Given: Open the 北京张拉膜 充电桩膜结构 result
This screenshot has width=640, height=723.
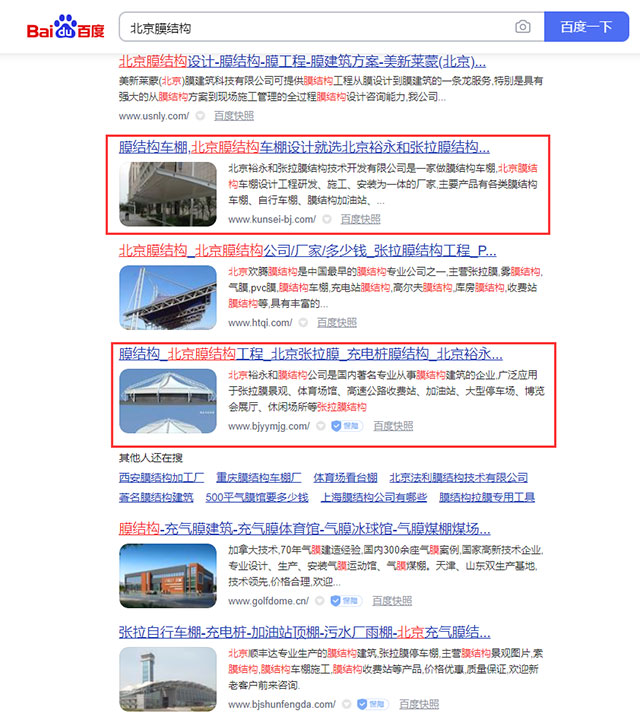Looking at the screenshot, I should (311, 354).
